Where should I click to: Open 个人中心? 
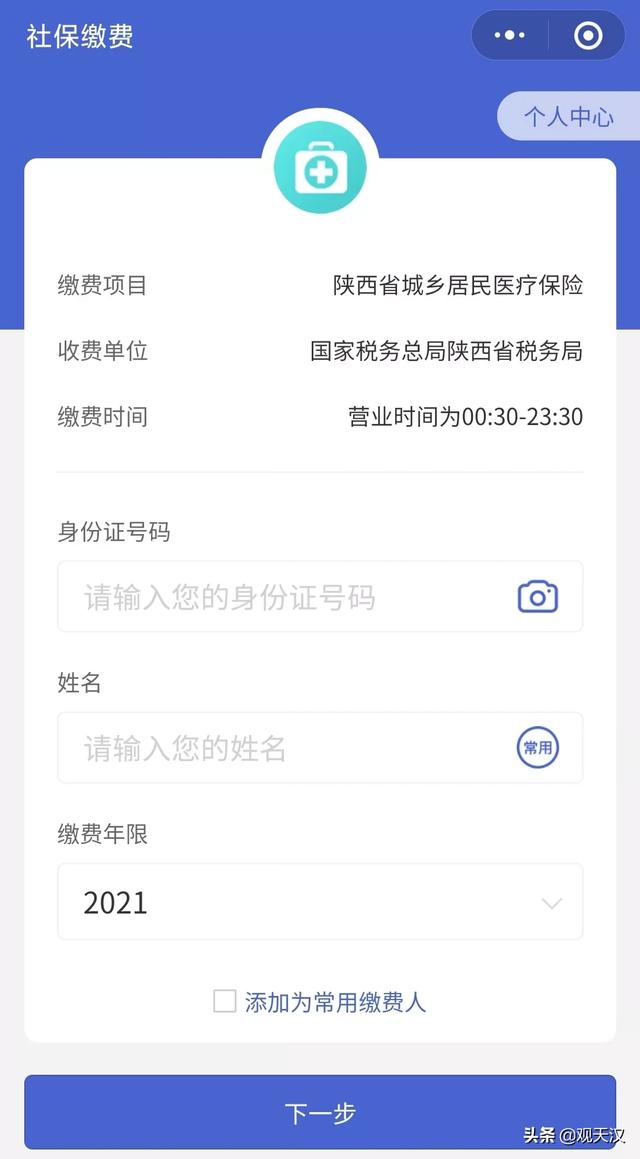tap(568, 117)
